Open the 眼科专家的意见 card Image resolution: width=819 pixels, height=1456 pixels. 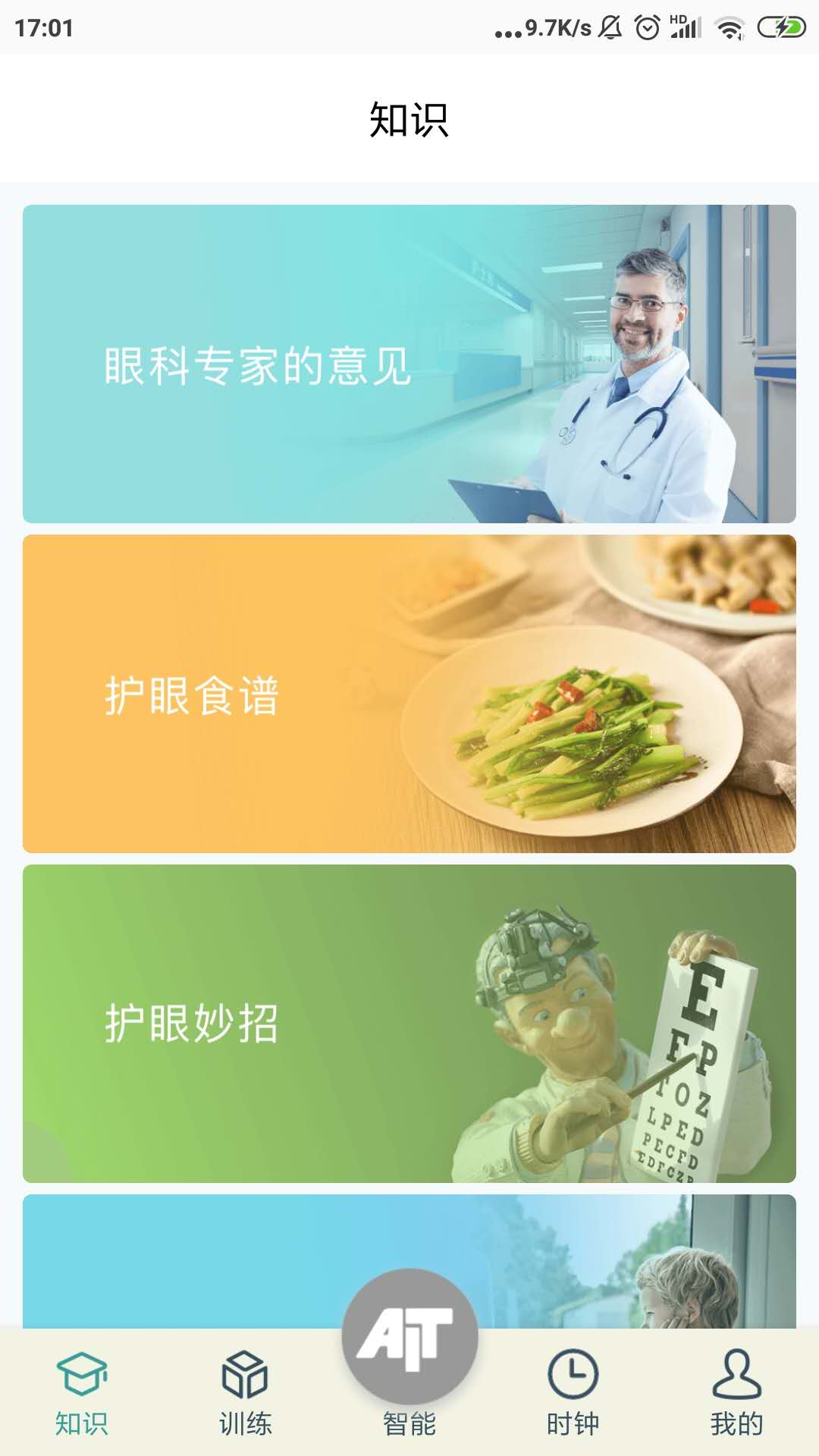click(x=409, y=364)
